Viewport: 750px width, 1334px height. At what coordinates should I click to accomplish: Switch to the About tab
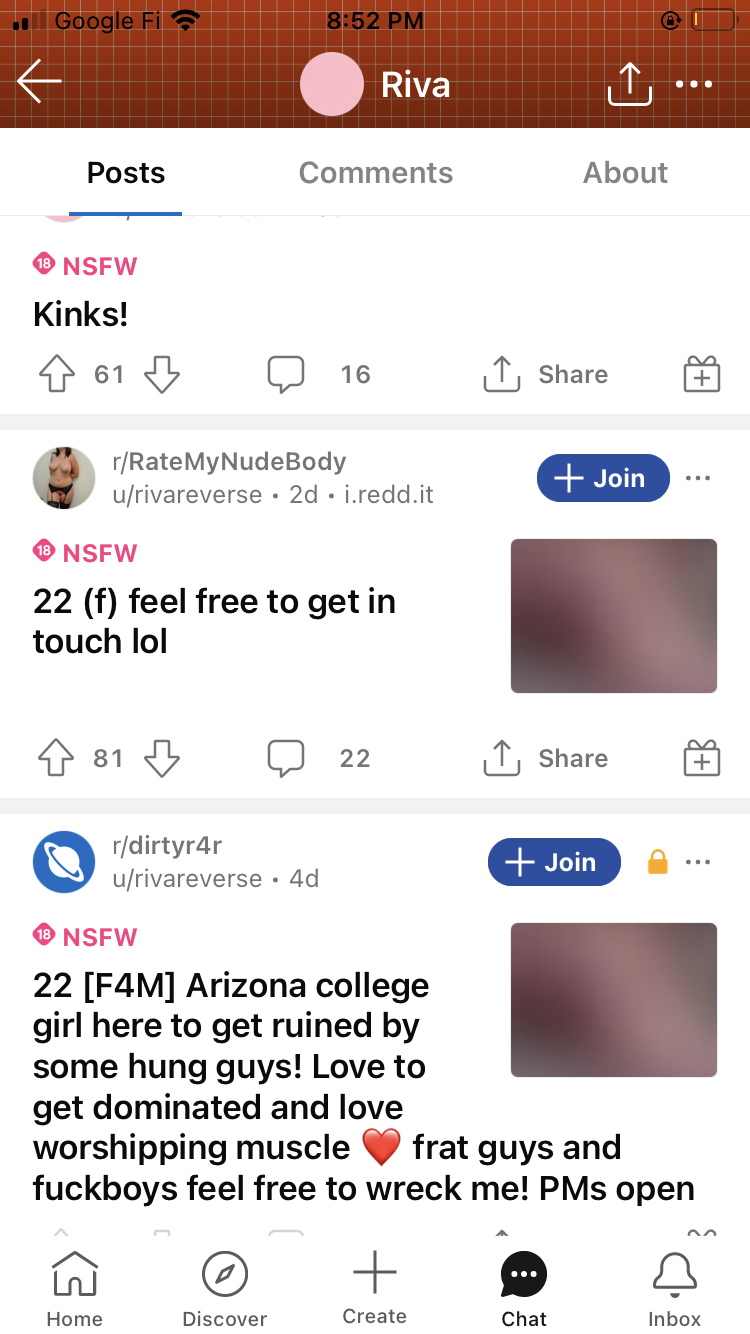(x=625, y=173)
